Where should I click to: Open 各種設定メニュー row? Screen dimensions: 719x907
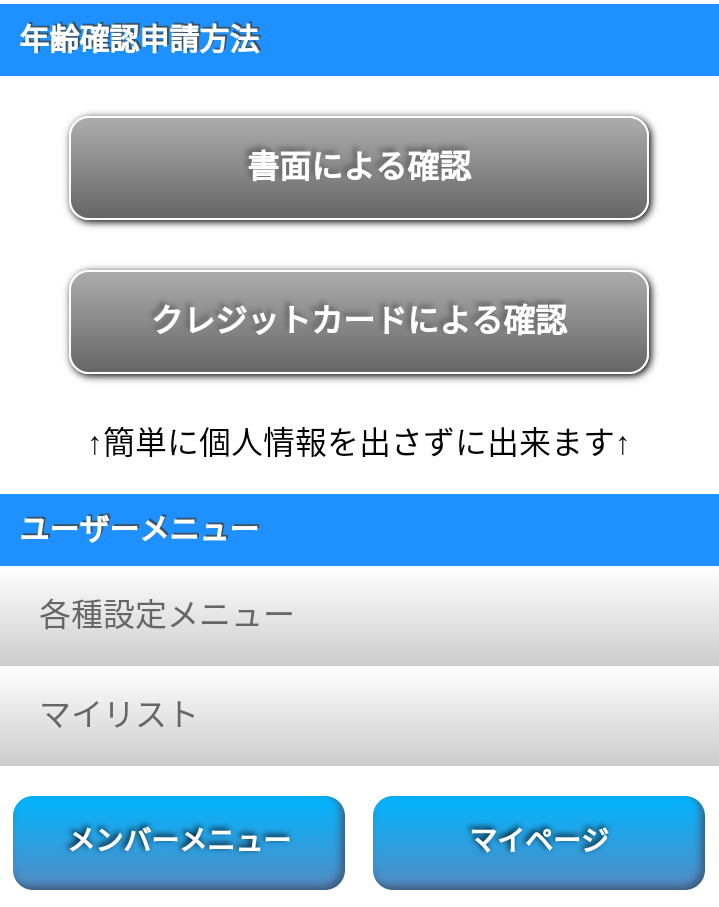point(359,615)
